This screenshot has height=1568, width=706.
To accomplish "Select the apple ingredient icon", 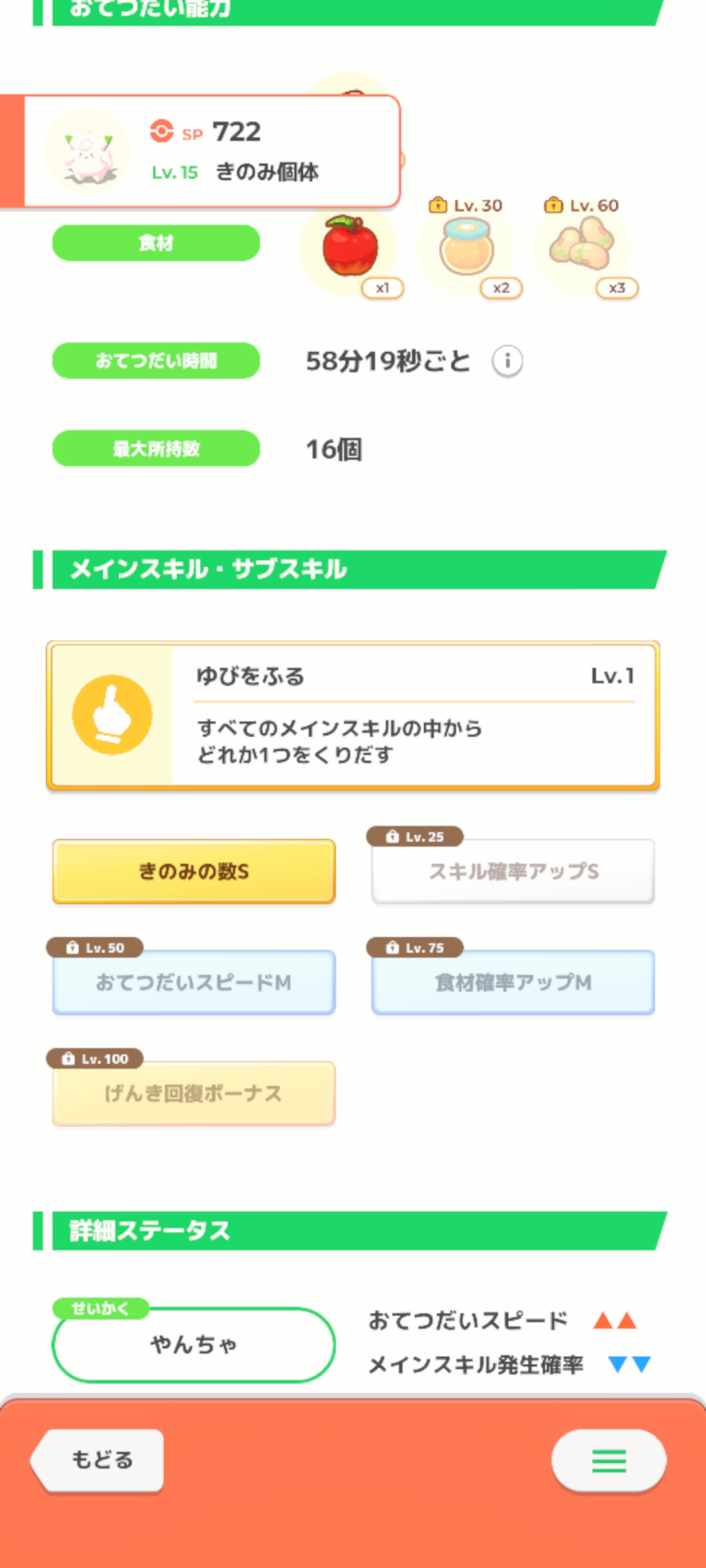I will [350, 248].
